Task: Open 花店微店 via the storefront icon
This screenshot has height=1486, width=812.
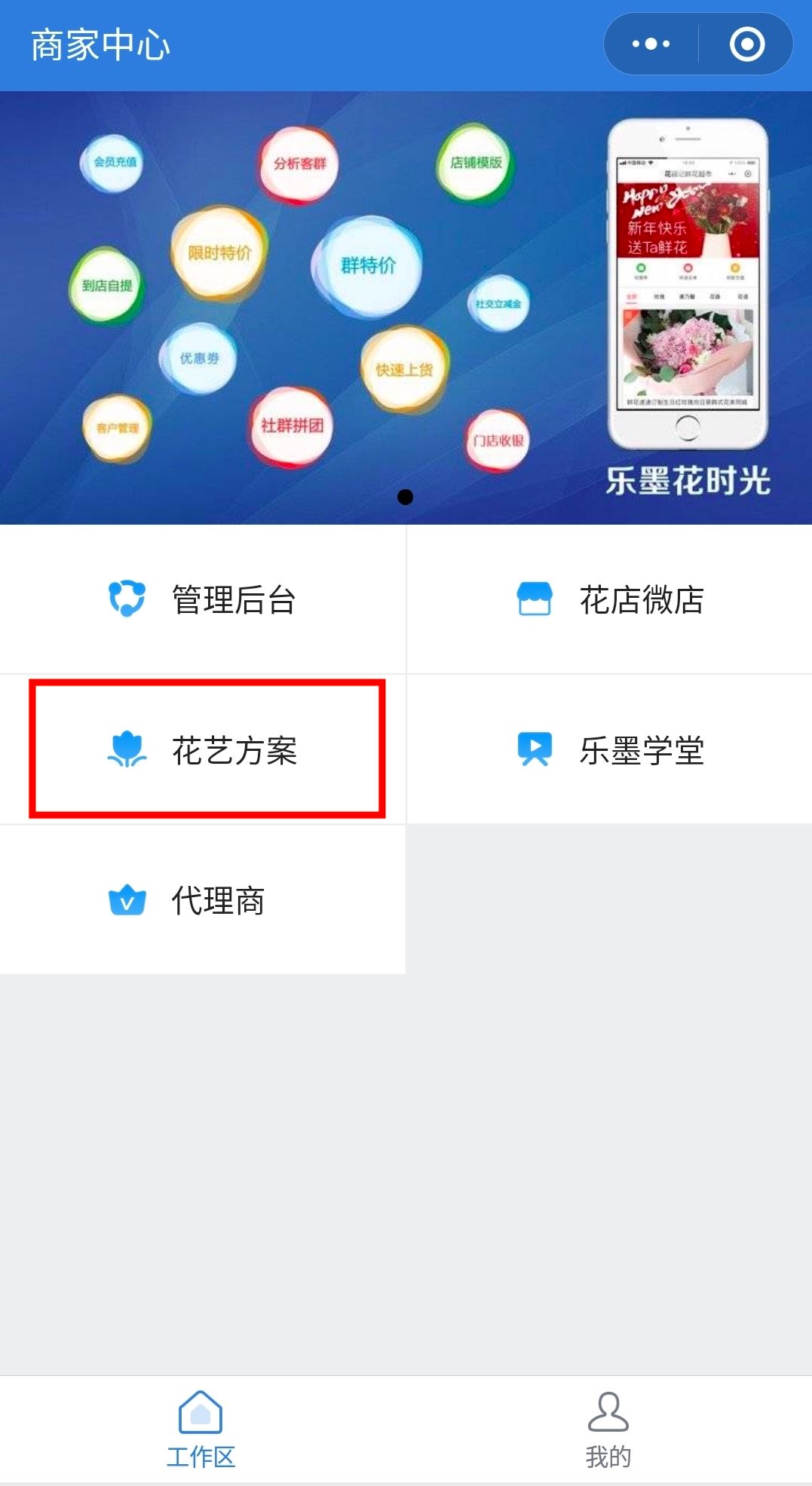Action: click(535, 599)
